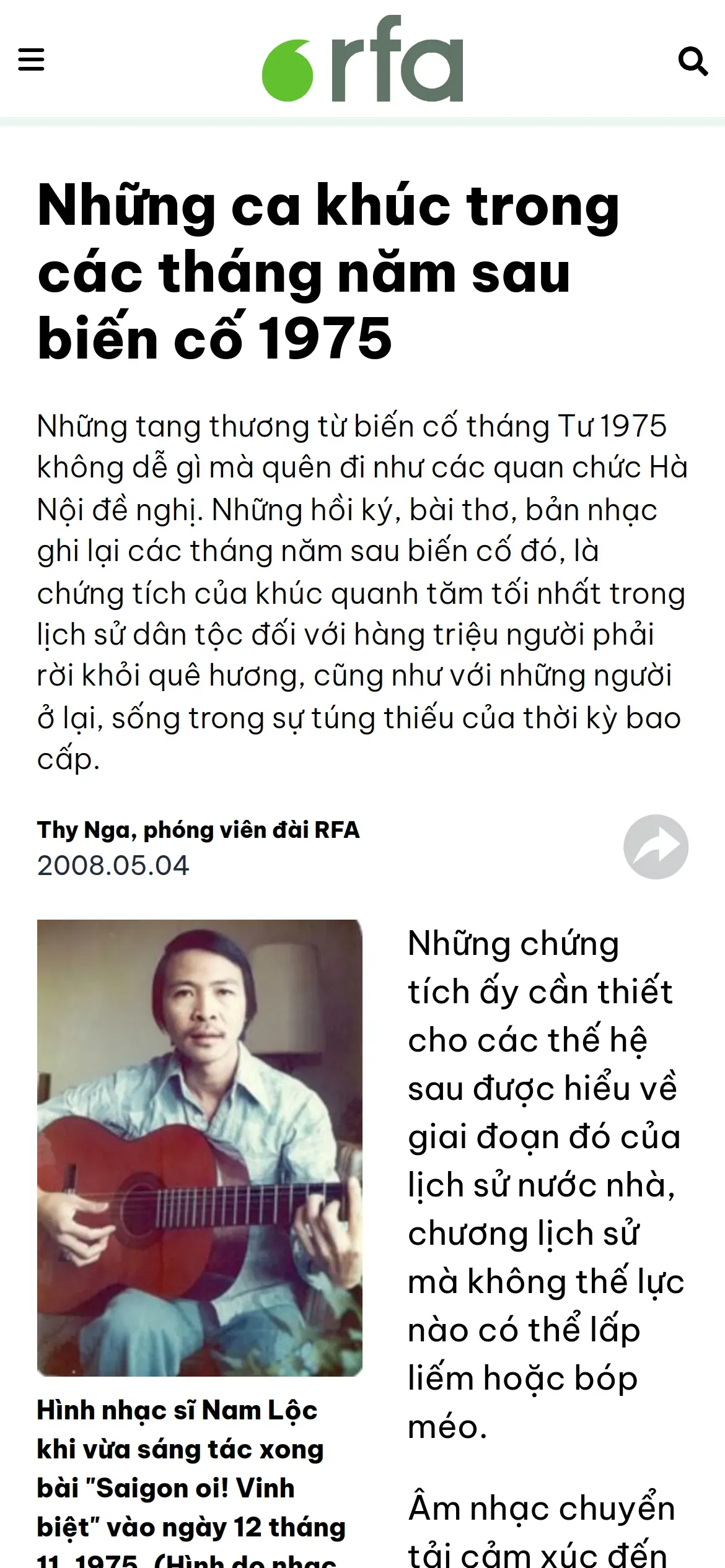
Task: Share this article
Action: [x=656, y=847]
